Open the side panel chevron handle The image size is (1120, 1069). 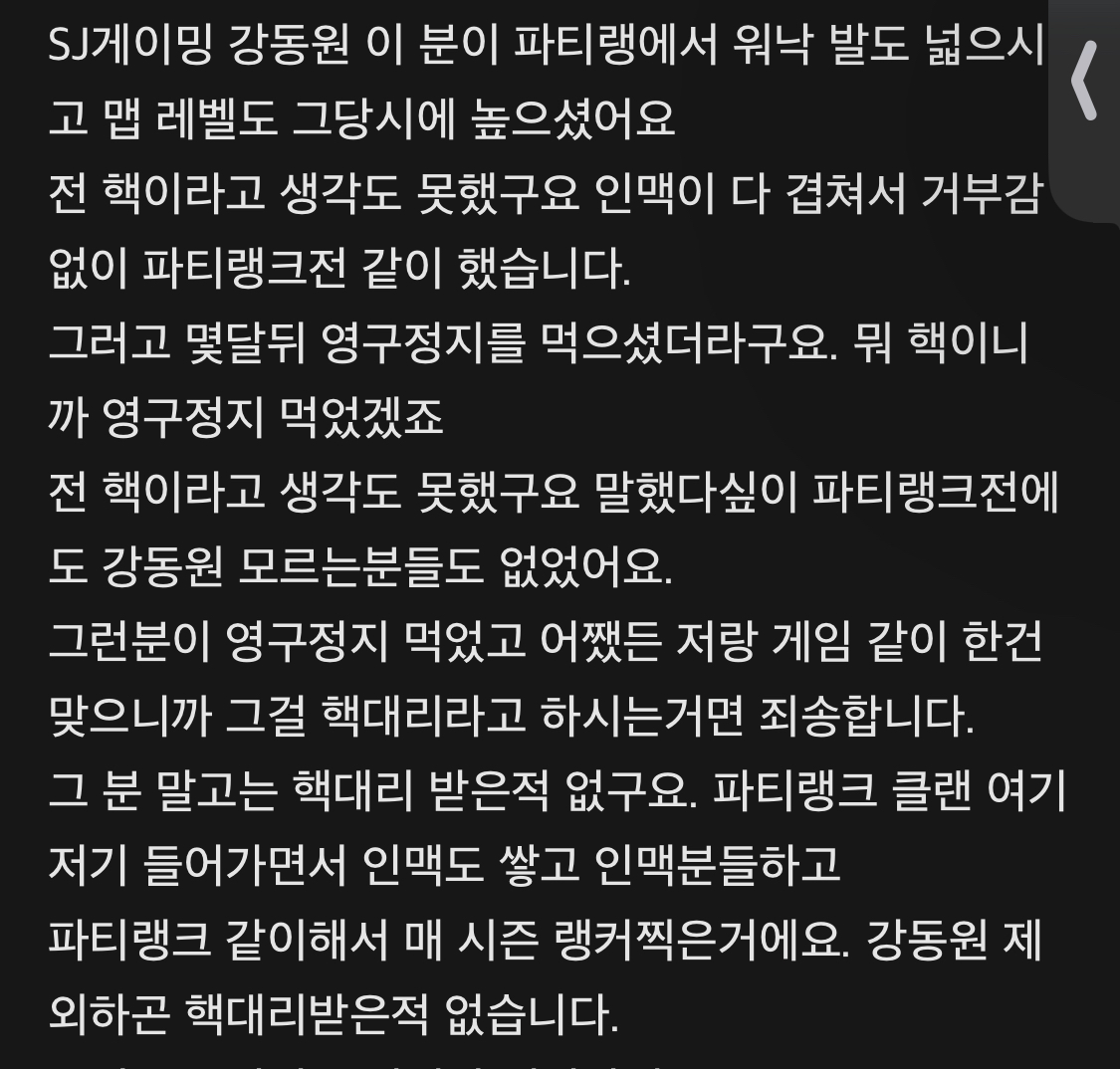point(1085,84)
